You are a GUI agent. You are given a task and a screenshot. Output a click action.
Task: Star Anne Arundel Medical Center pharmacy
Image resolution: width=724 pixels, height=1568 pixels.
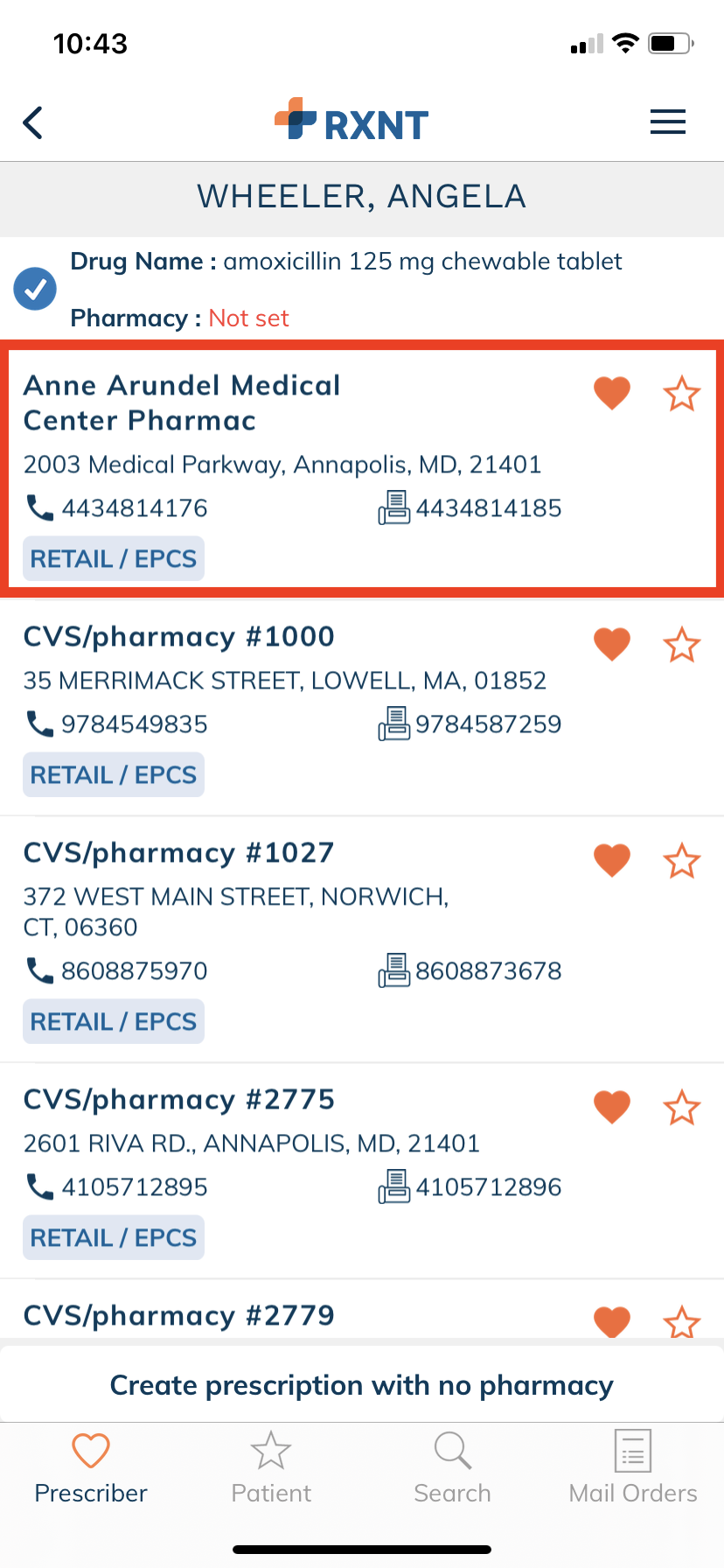[682, 394]
